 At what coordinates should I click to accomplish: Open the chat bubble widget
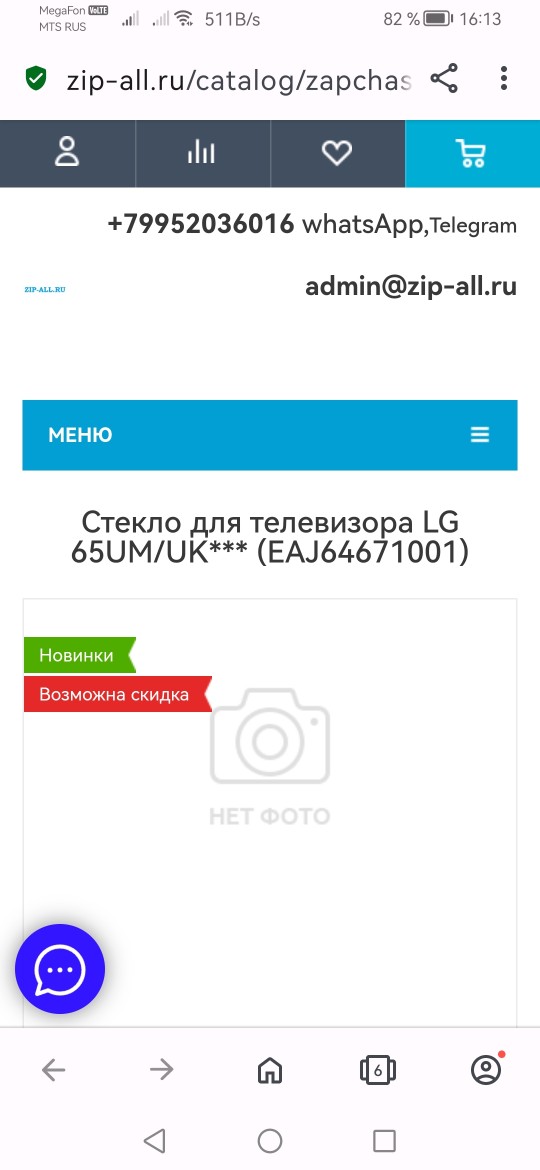click(60, 969)
